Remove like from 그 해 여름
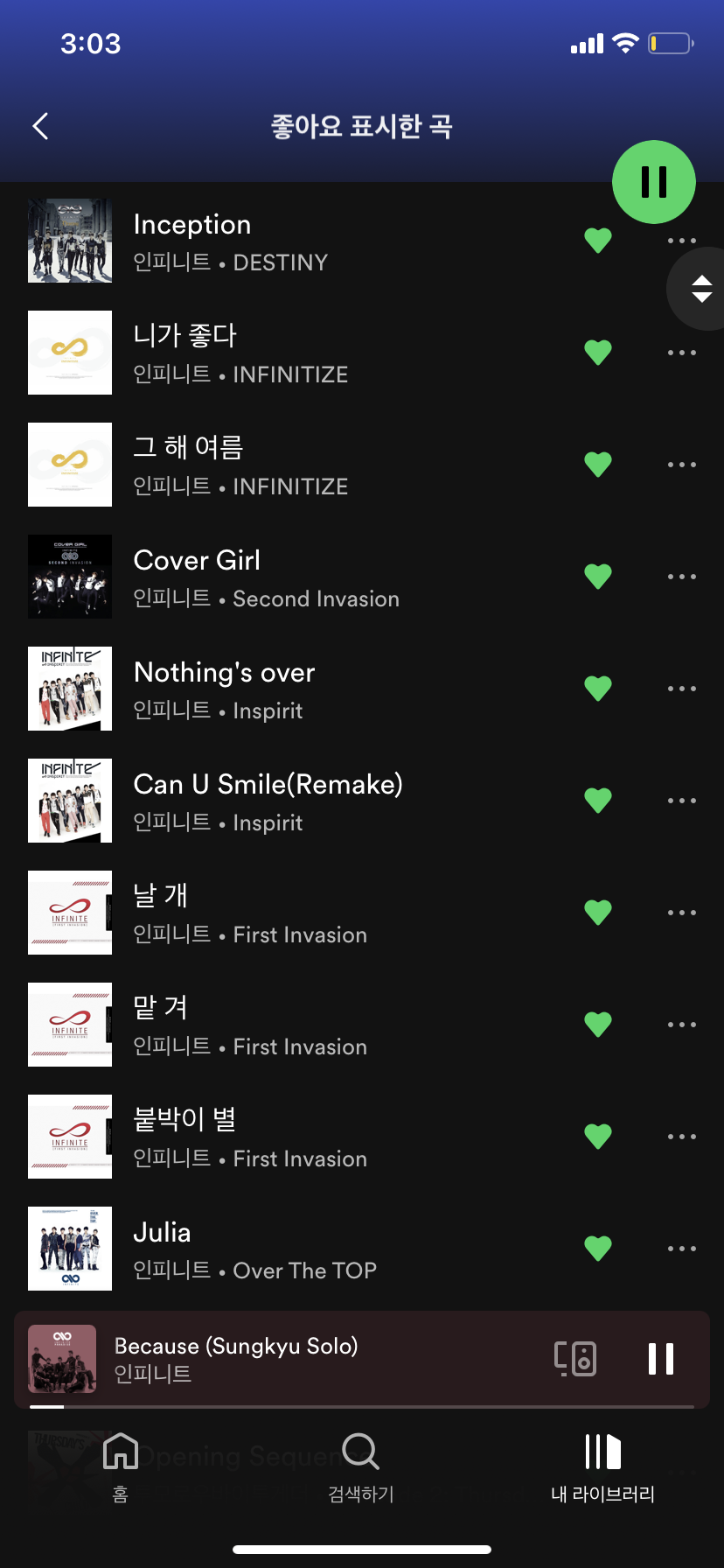 pos(598,465)
